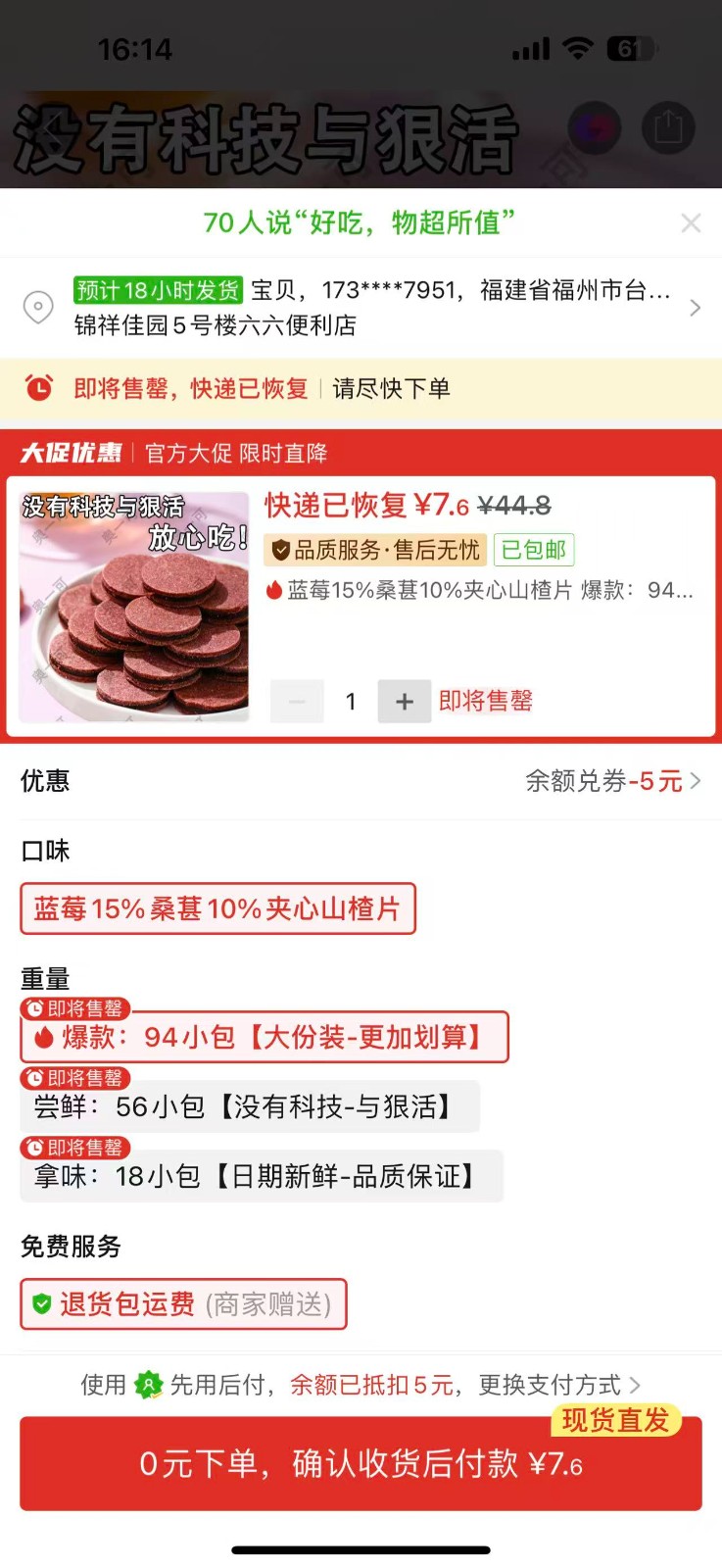Choose the 尝鲜 56小包 weight option
The height and width of the screenshot is (1568, 722).
[x=249, y=1107]
